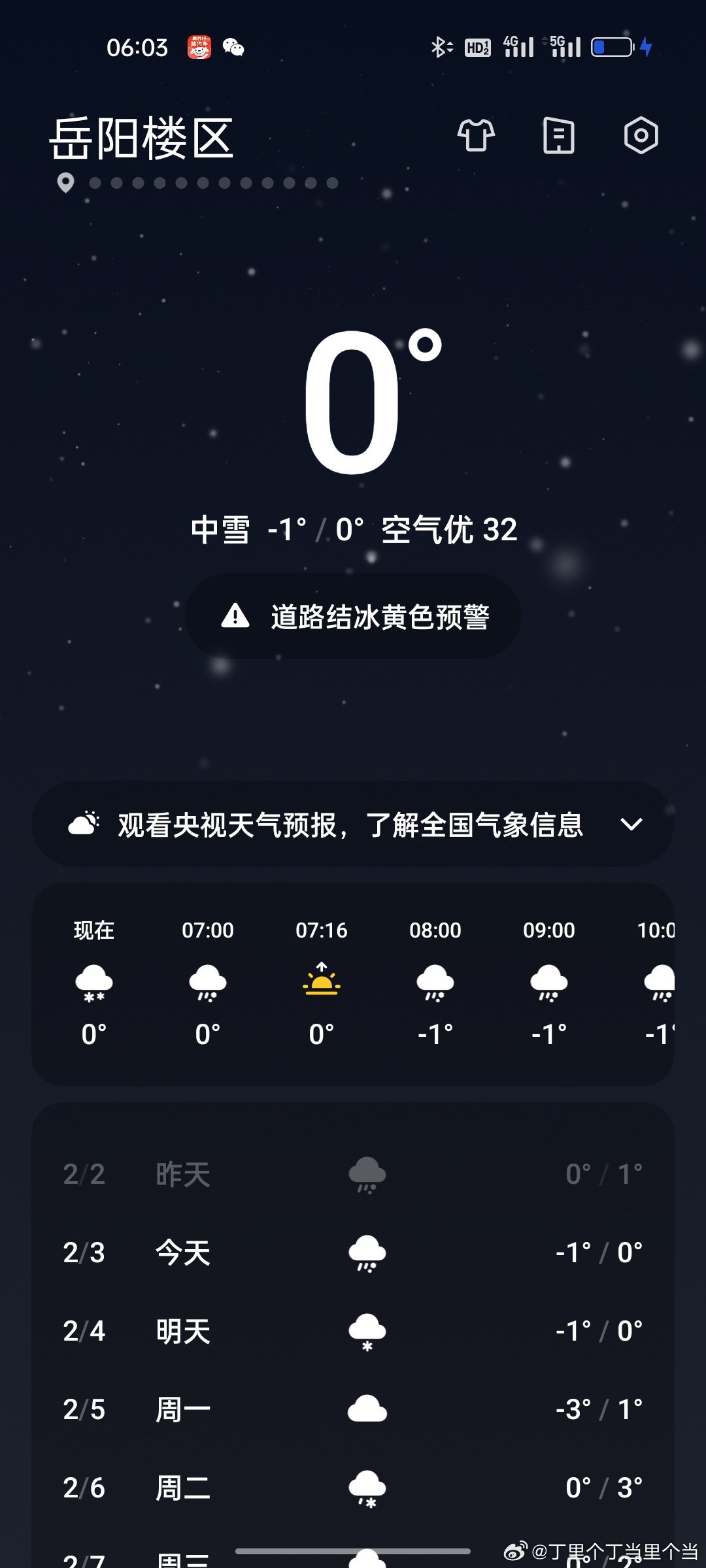
Task: Open the dressing index shirt icon
Action: [x=475, y=137]
